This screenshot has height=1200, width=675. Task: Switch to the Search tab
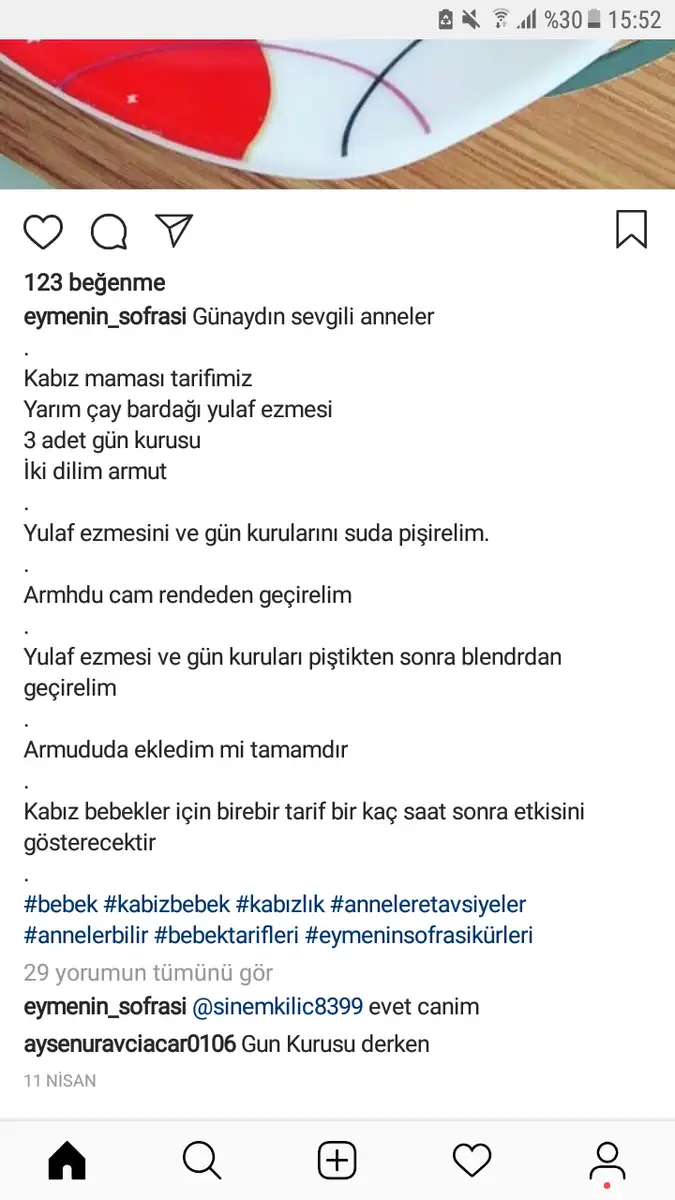click(x=202, y=1161)
